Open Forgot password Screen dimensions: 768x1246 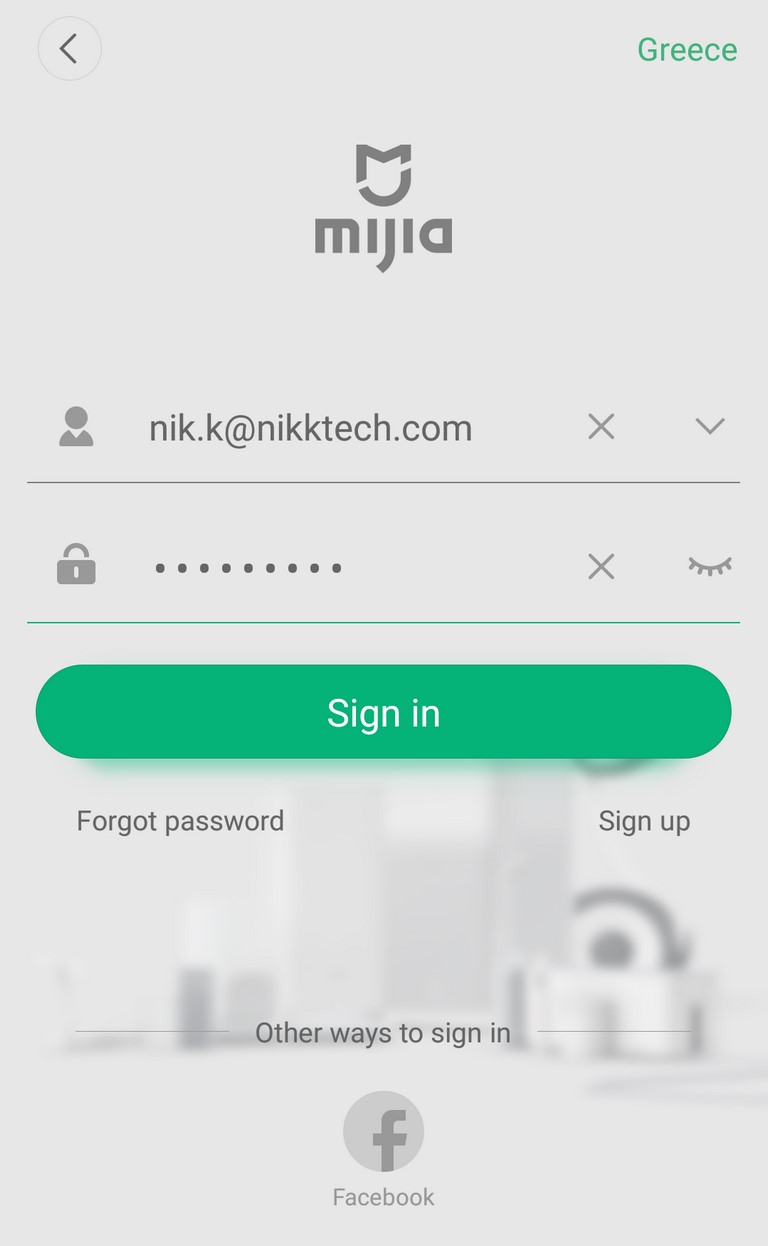[x=180, y=821]
